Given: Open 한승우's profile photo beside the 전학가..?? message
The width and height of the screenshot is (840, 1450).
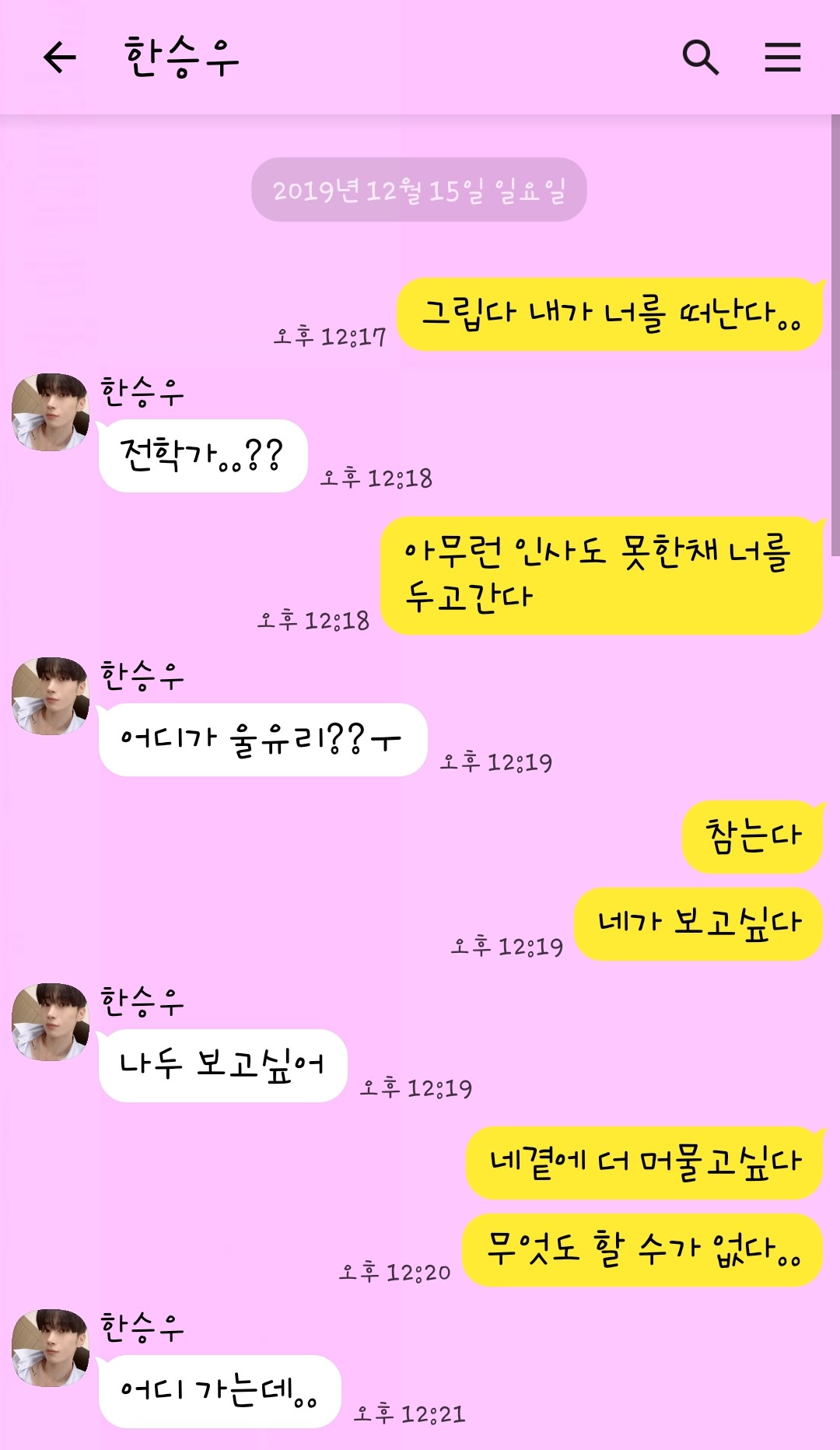Looking at the screenshot, I should 51,412.
